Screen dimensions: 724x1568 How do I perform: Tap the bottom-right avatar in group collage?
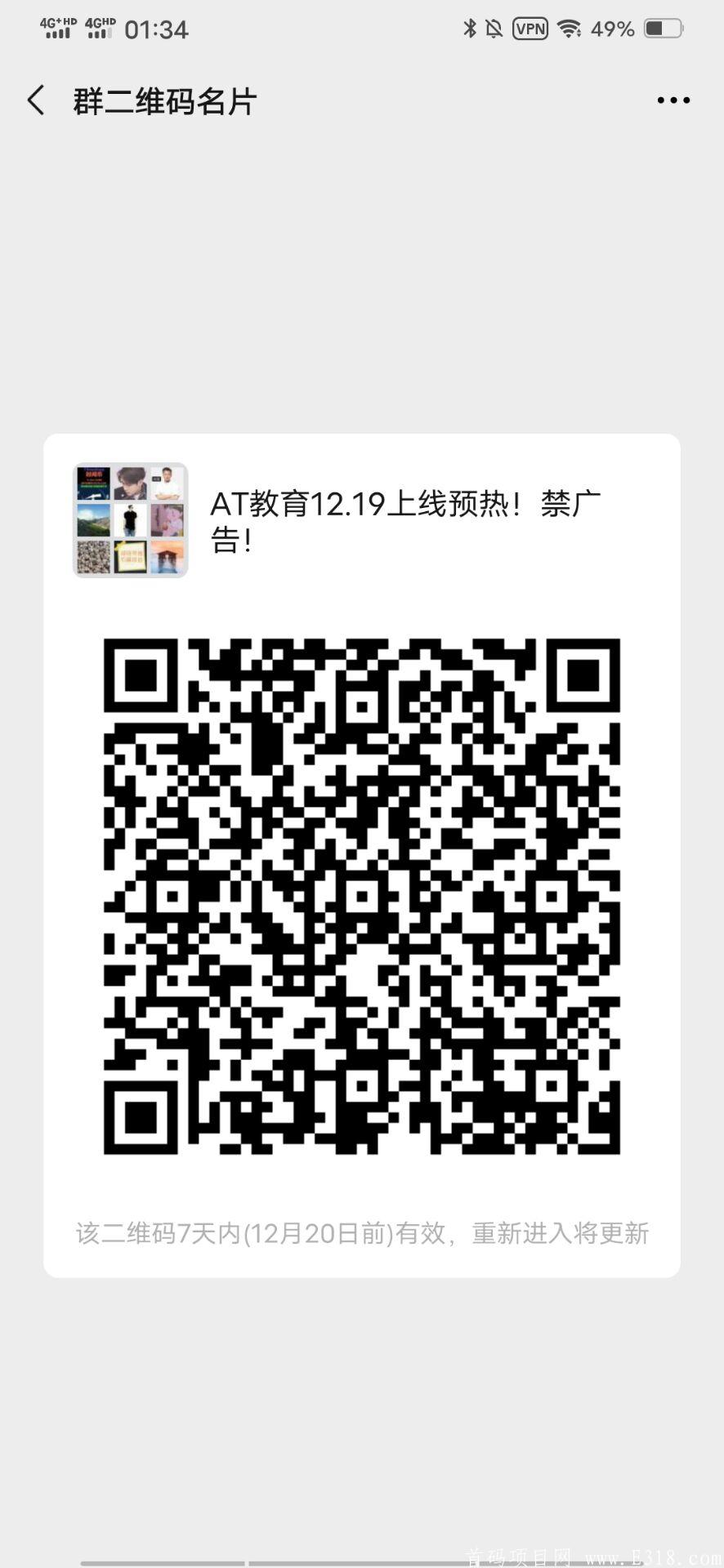(x=168, y=557)
